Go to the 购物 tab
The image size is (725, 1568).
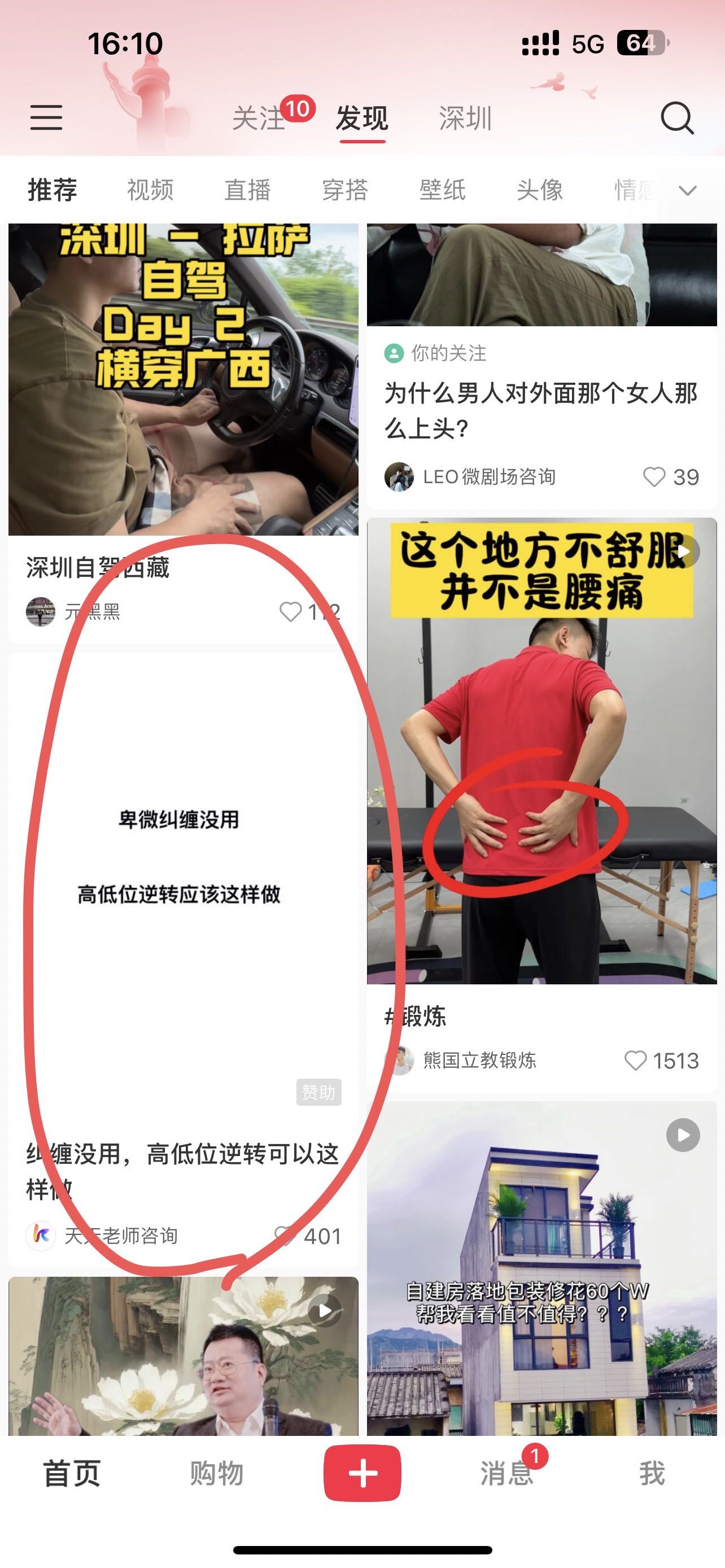(217, 1474)
